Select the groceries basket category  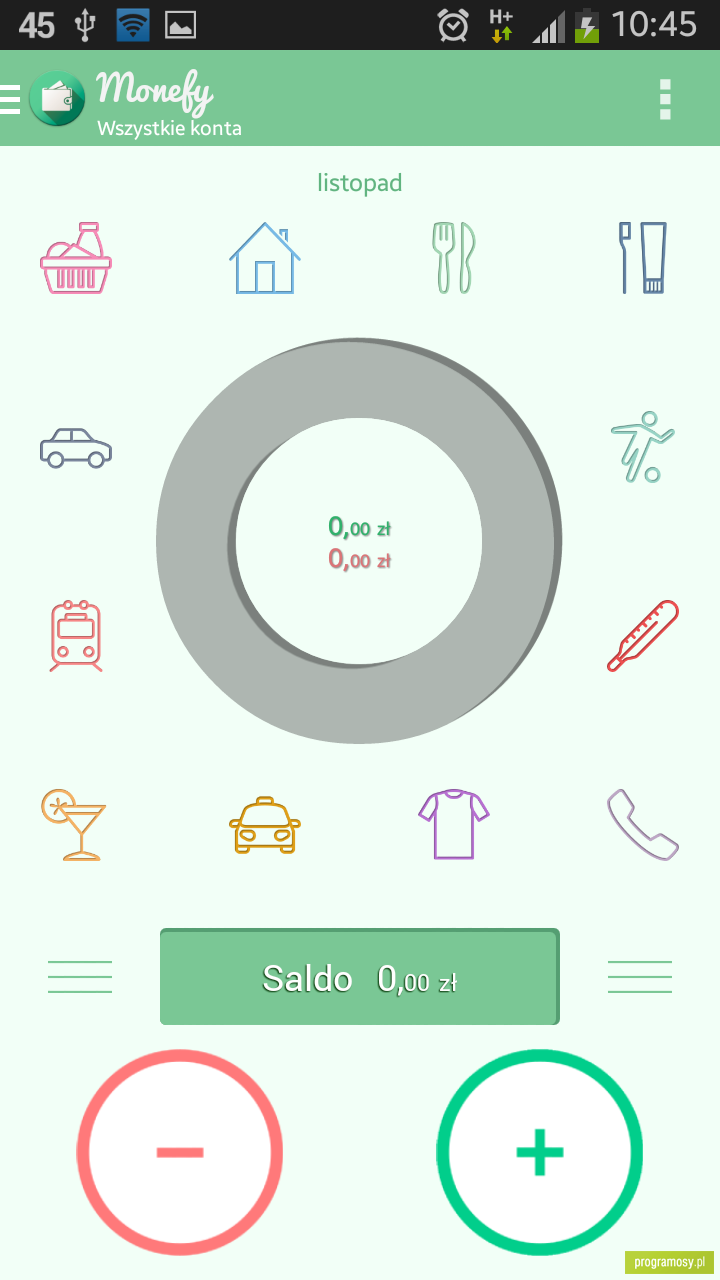click(x=75, y=257)
